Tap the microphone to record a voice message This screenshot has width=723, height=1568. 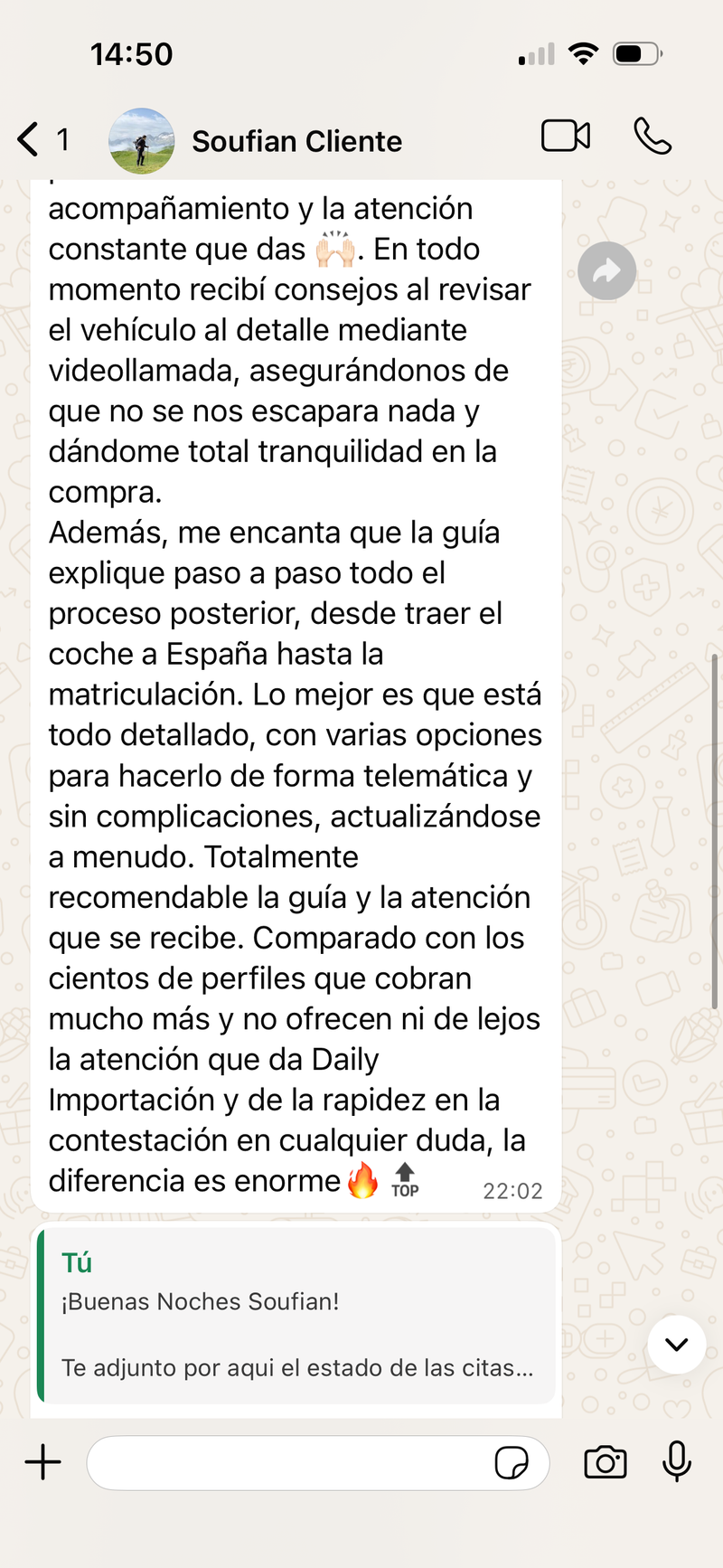pos(676,1462)
